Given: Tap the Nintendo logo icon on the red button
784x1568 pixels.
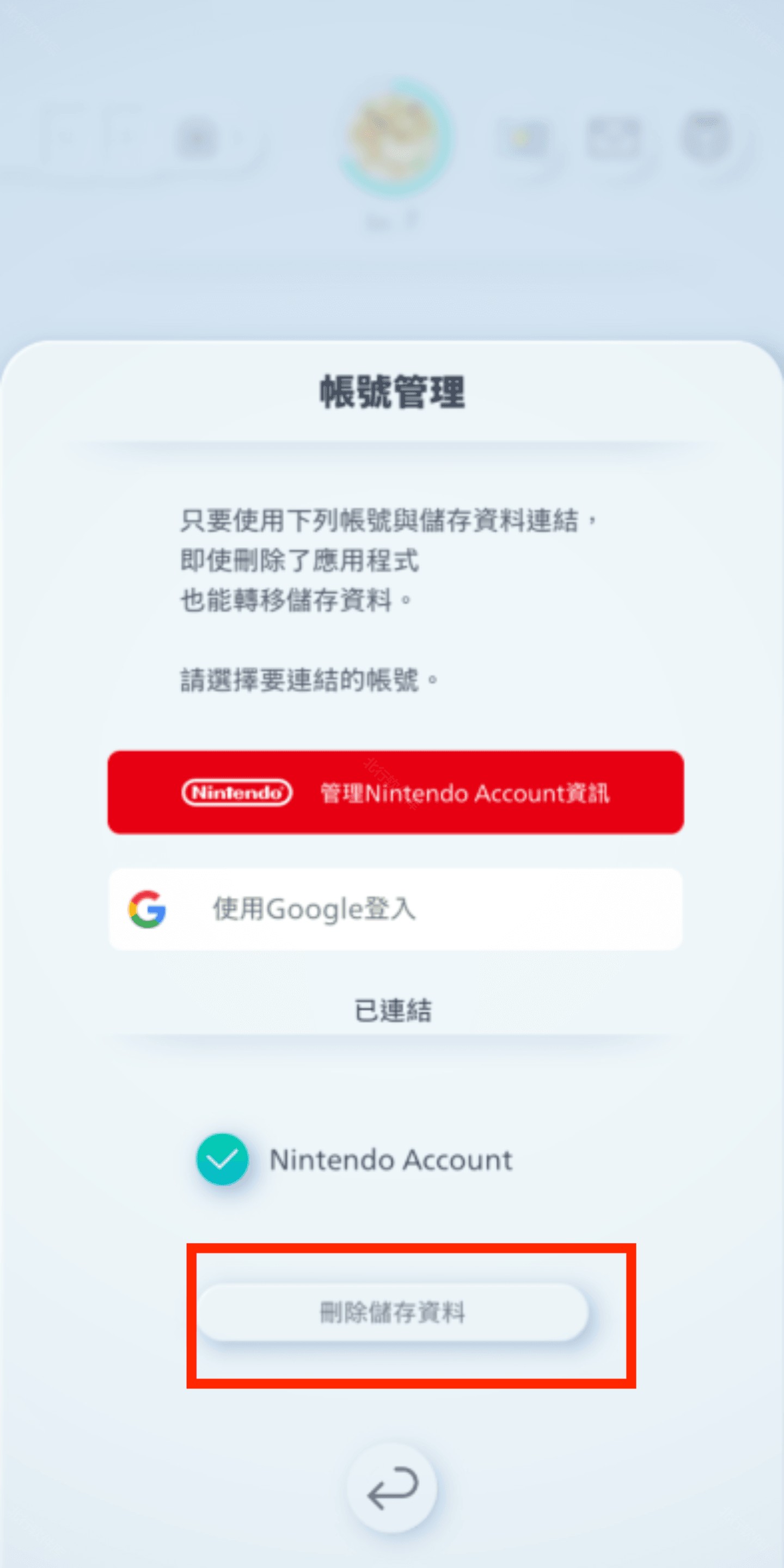Looking at the screenshot, I should pos(237,793).
